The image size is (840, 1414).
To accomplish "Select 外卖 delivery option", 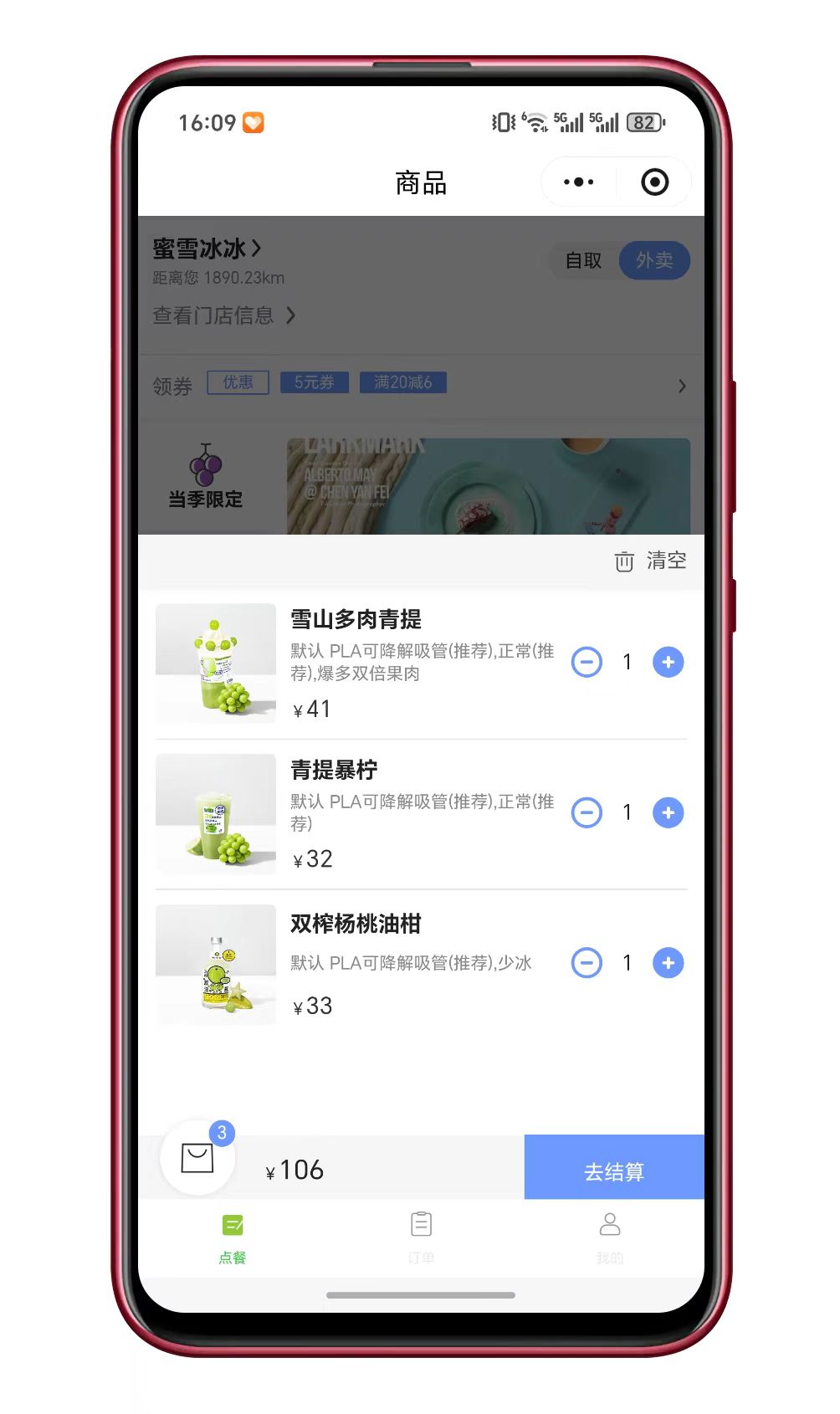I will [x=654, y=261].
